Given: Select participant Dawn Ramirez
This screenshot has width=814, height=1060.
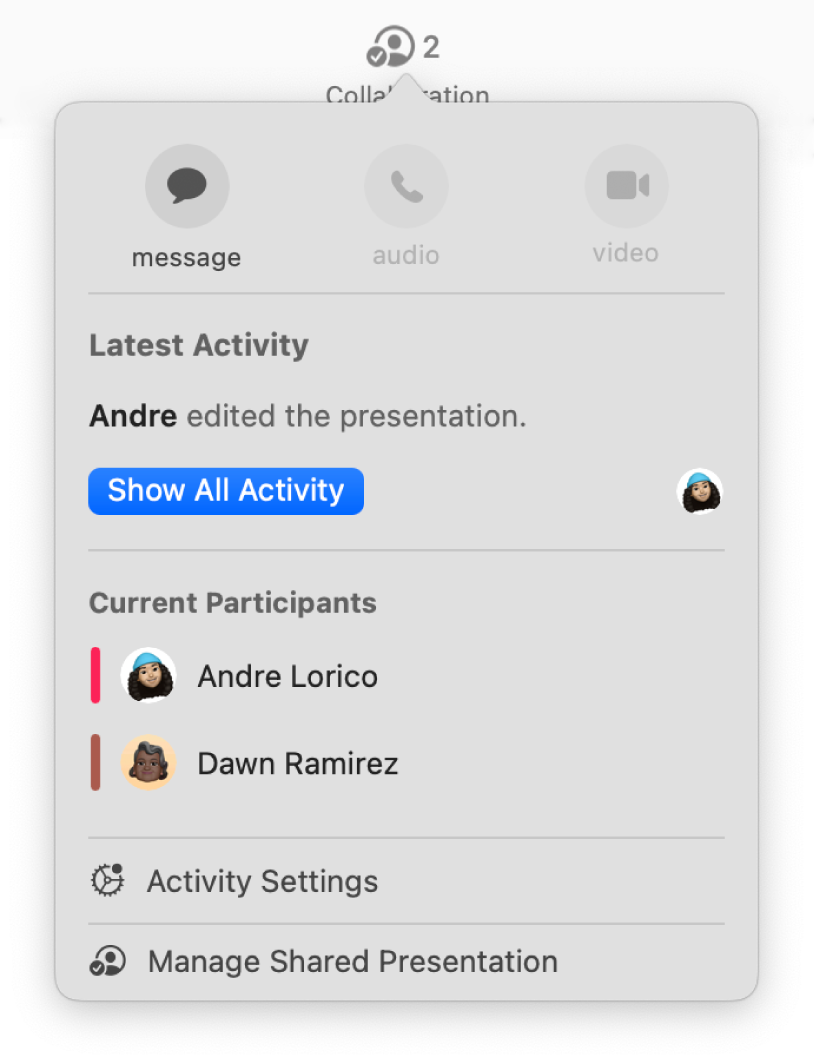Looking at the screenshot, I should pyautogui.click(x=297, y=764).
